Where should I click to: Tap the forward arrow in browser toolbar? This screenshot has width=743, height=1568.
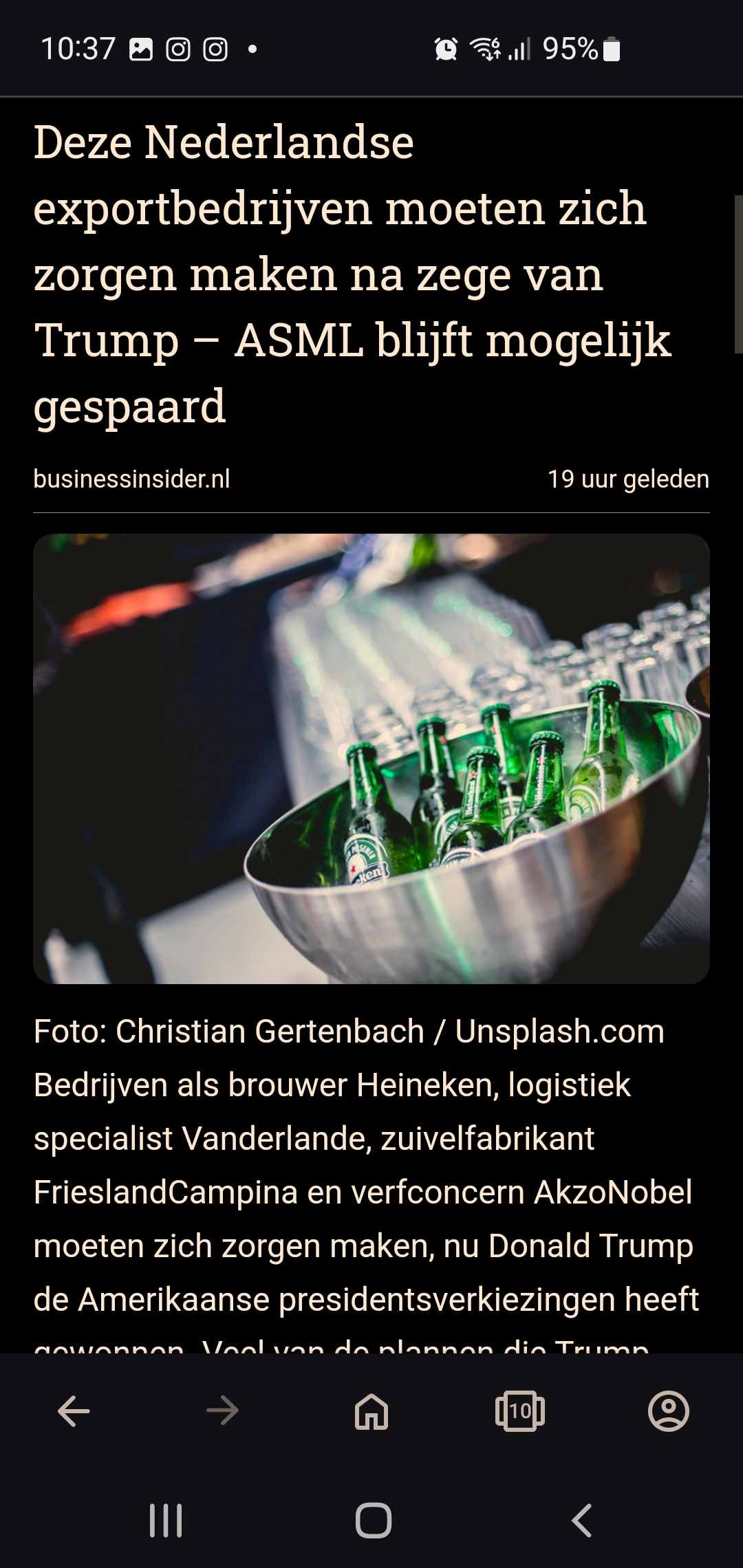(222, 1412)
